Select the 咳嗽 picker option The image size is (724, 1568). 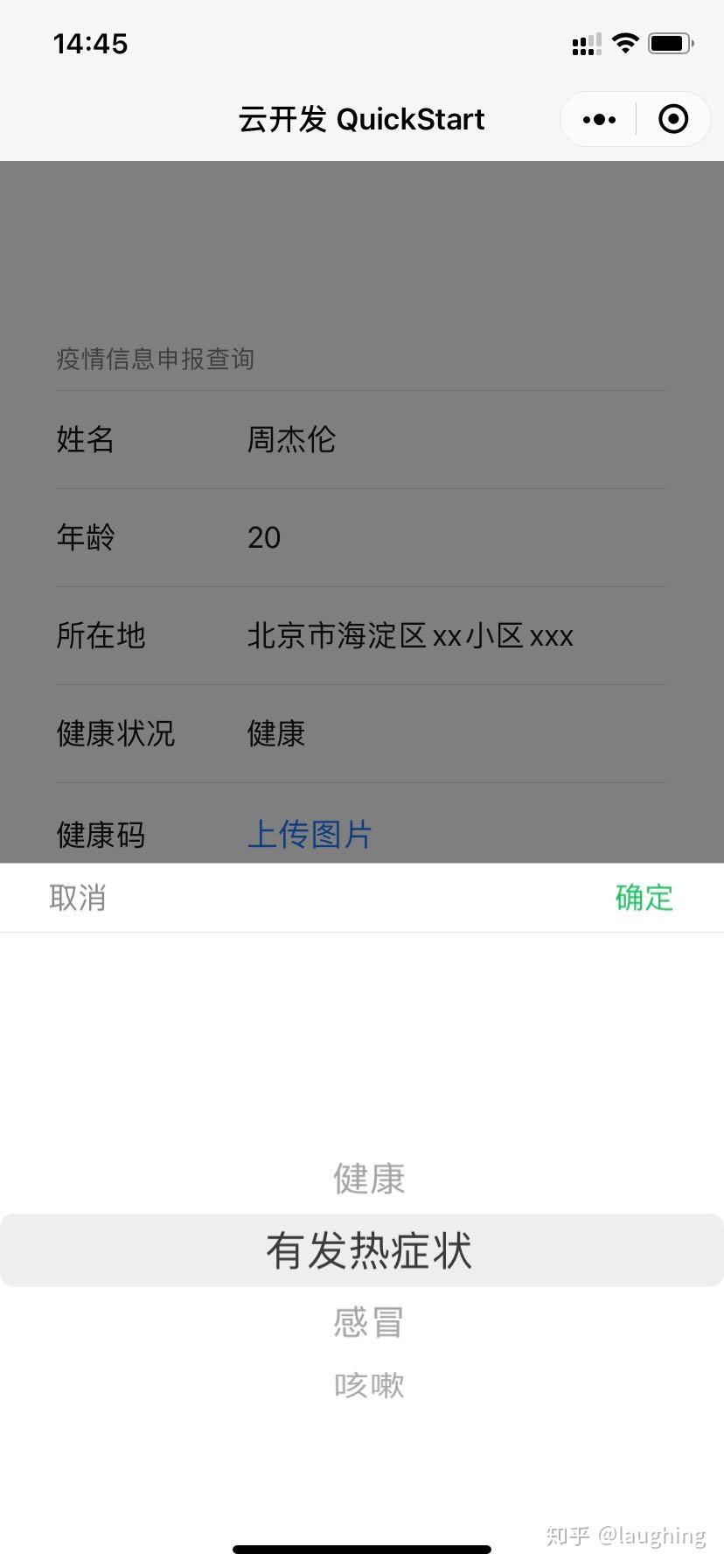pos(368,1382)
